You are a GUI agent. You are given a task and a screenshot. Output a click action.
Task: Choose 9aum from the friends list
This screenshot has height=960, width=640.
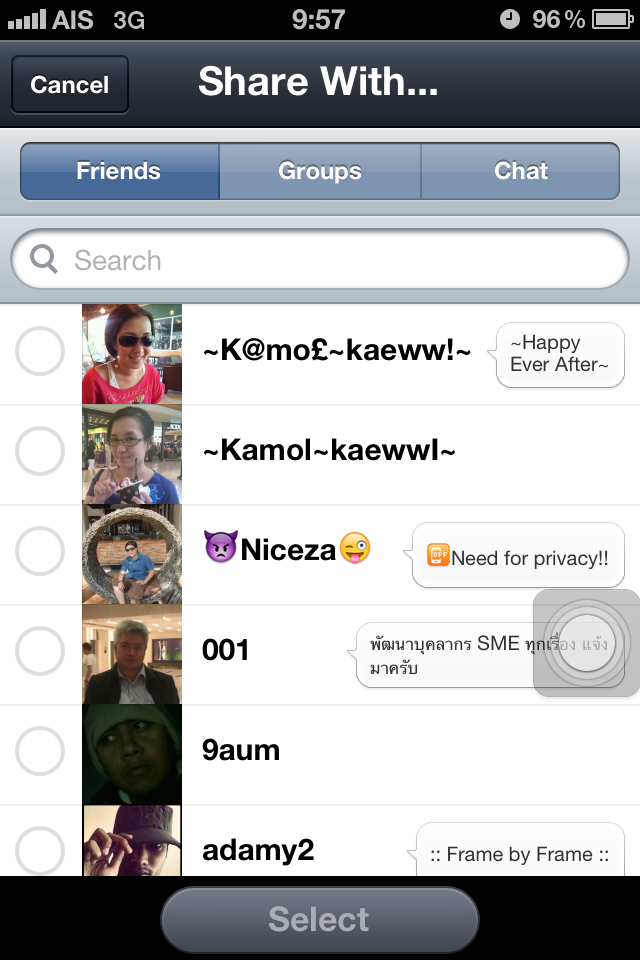click(x=40, y=751)
